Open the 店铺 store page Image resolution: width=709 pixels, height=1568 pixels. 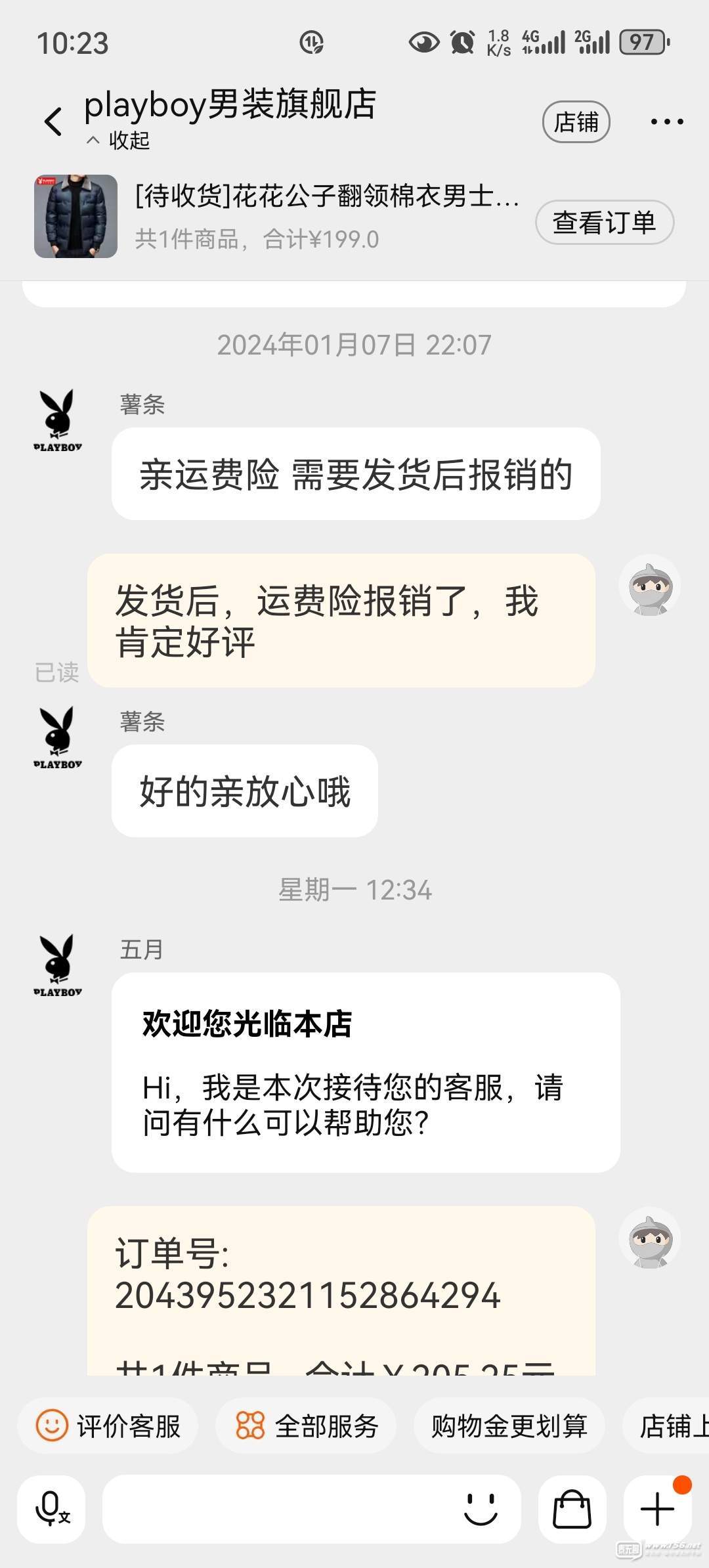pyautogui.click(x=576, y=122)
